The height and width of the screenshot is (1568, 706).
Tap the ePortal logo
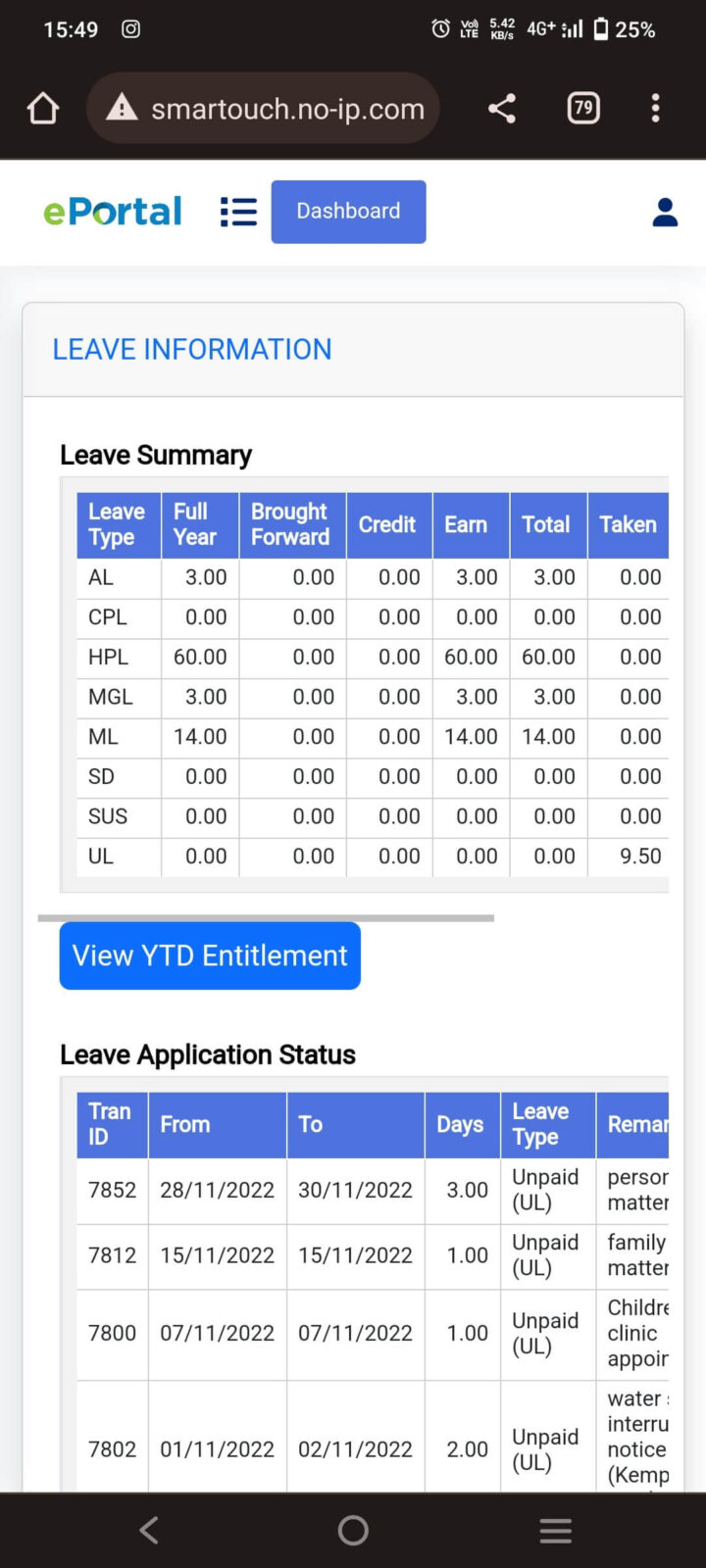coord(113,211)
